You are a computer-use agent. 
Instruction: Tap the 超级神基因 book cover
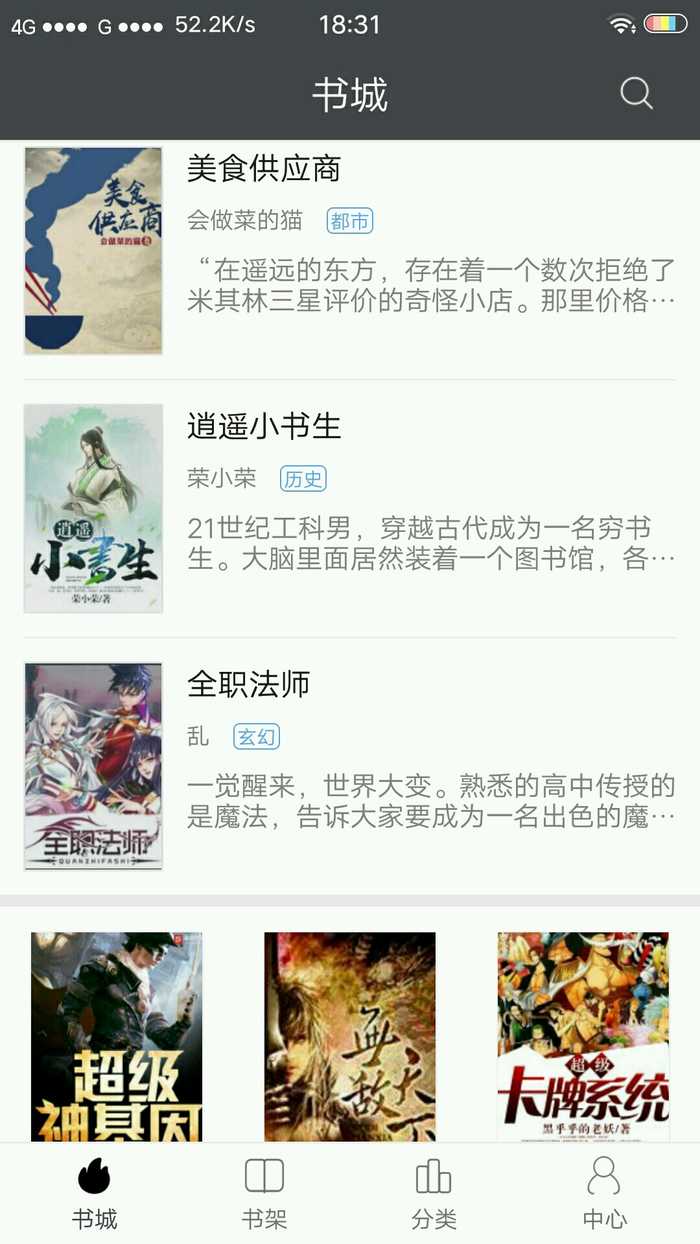pyautogui.click(x=117, y=1036)
